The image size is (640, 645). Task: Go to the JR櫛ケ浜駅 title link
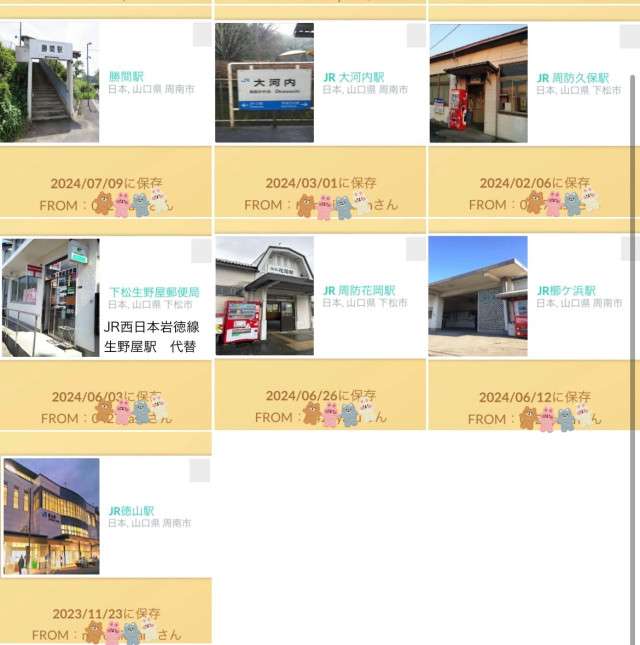click(566, 291)
